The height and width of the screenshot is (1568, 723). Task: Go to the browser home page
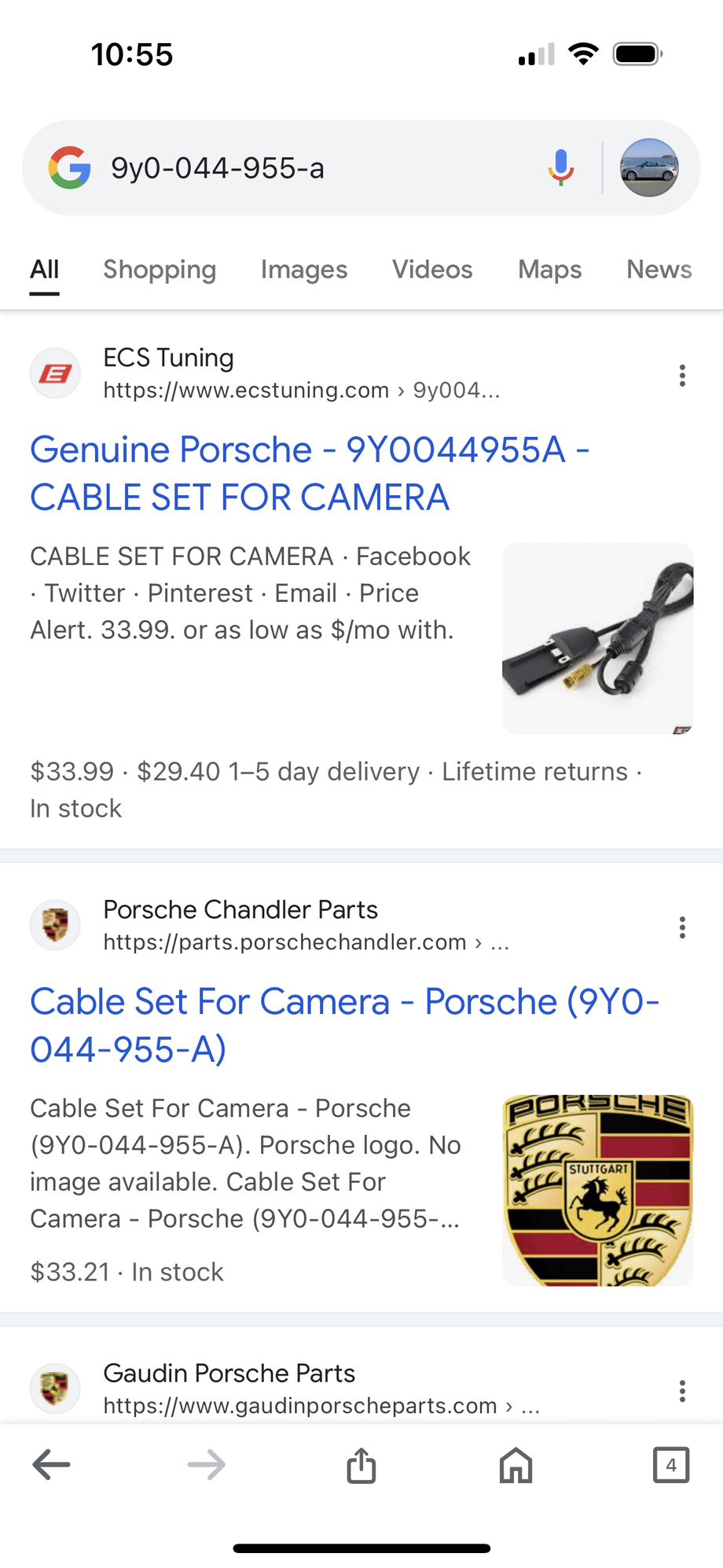pos(516,1465)
